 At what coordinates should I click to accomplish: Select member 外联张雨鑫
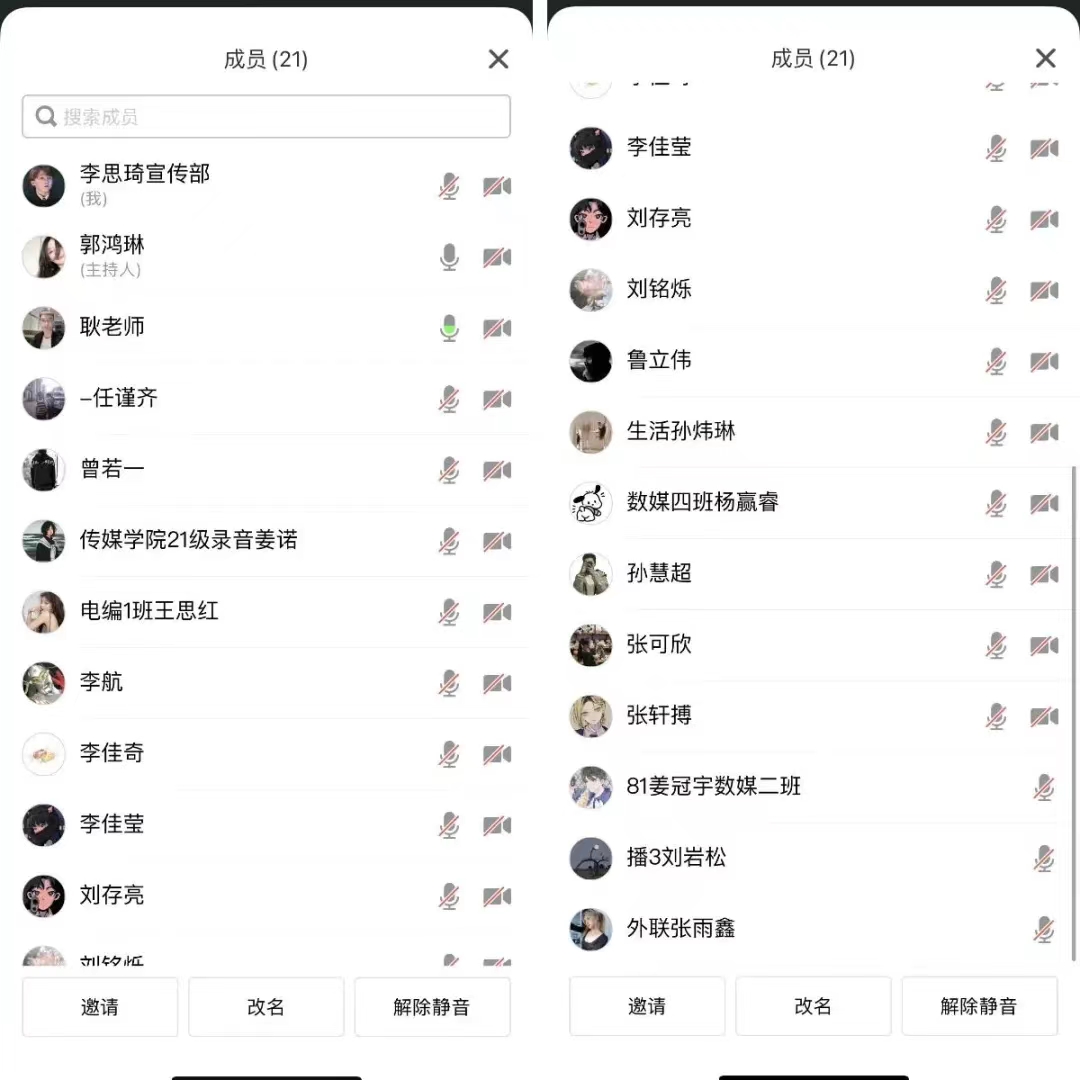(x=681, y=928)
